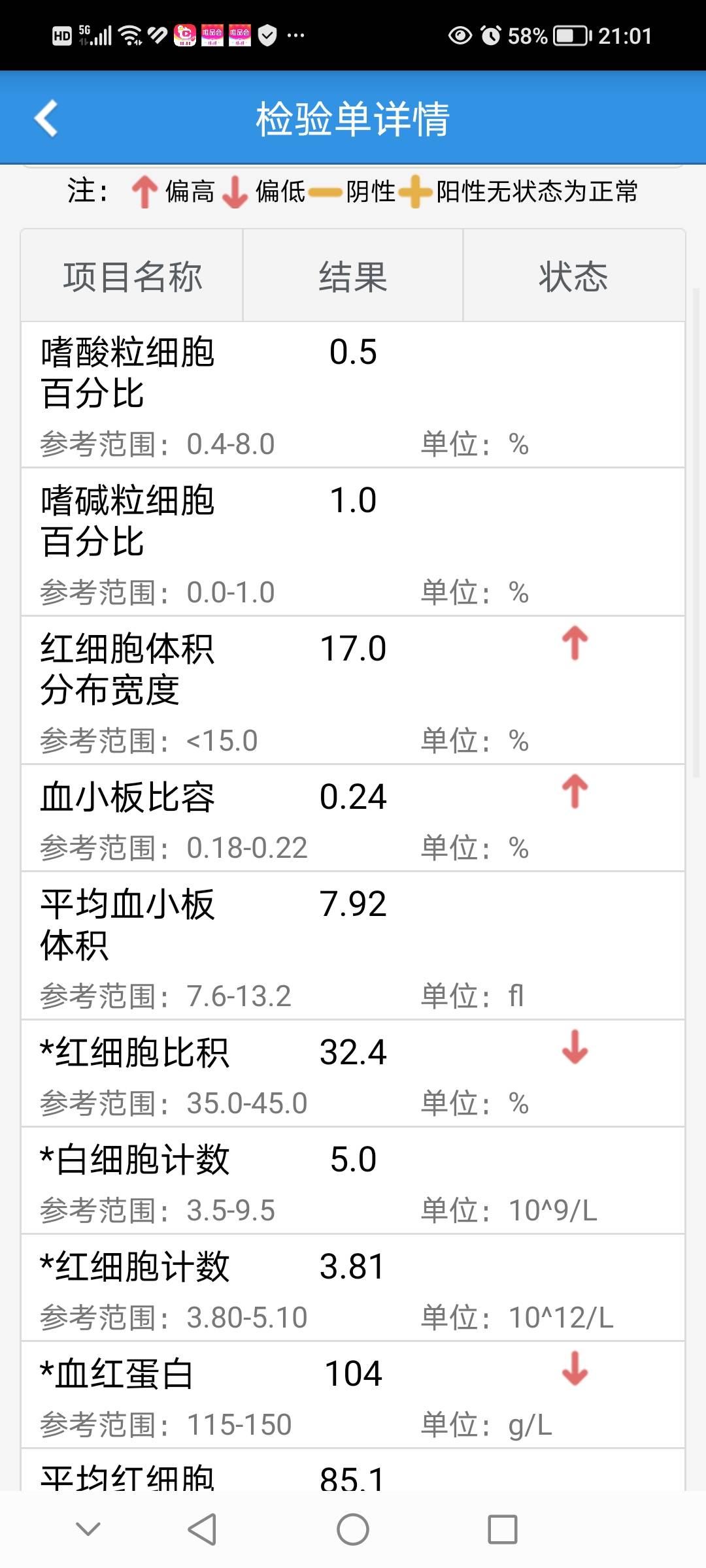Collapse navigation bar with down chevron
Screen dimensions: 706x1568
point(87,1529)
